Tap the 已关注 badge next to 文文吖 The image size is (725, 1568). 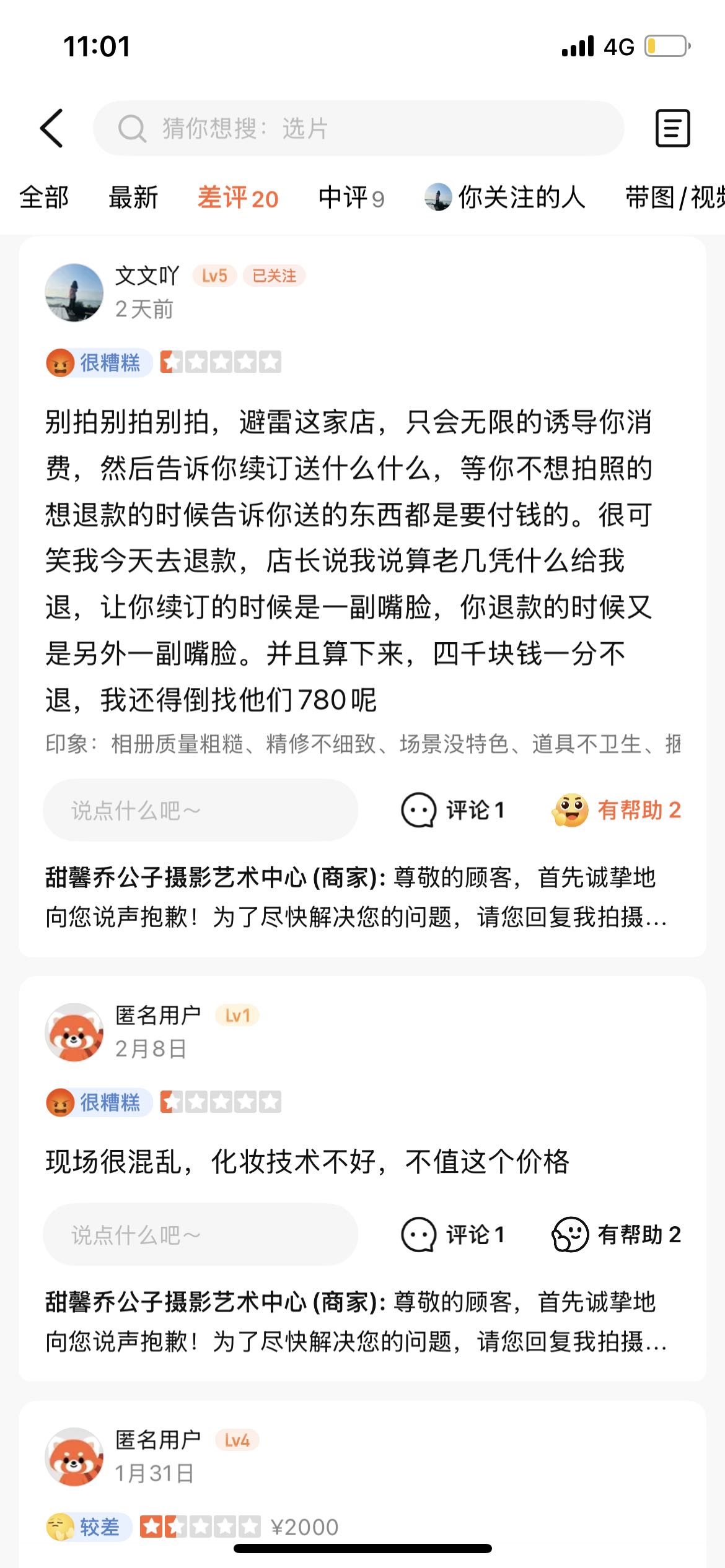274,276
